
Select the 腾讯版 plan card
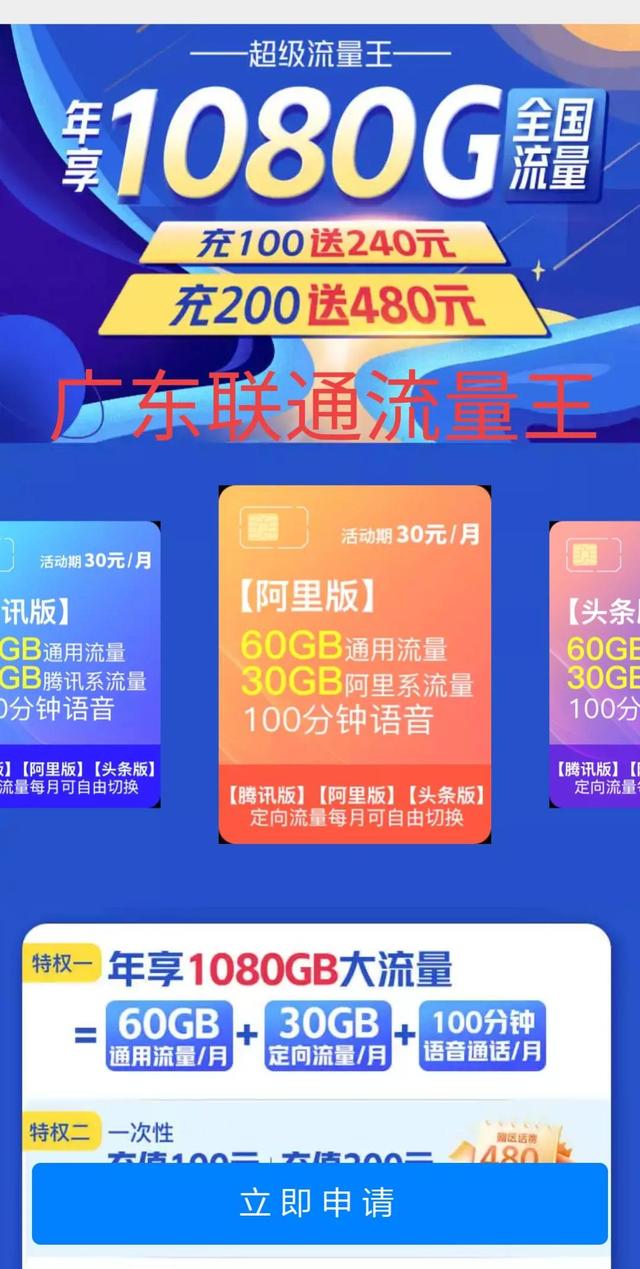tap(78, 664)
